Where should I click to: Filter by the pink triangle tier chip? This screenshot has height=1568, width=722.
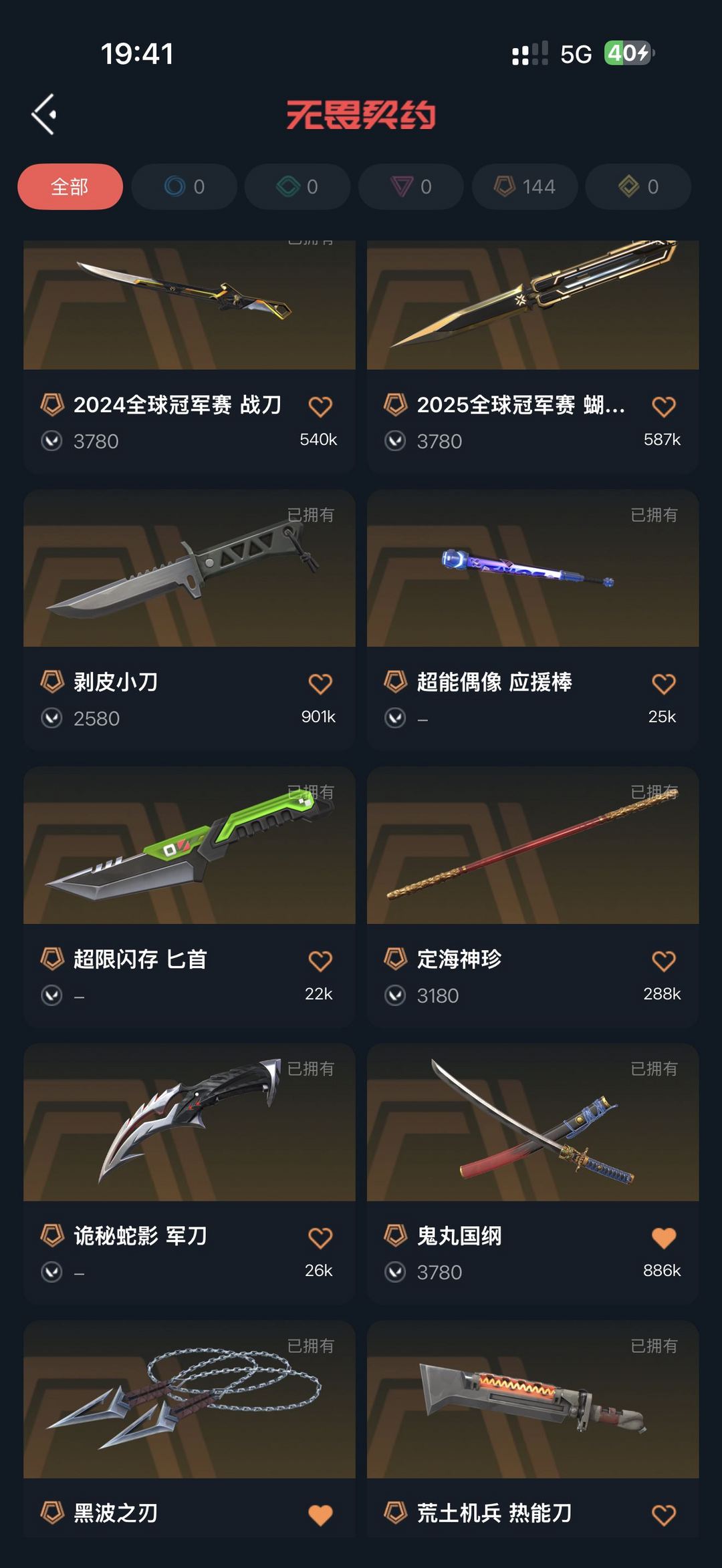(411, 186)
